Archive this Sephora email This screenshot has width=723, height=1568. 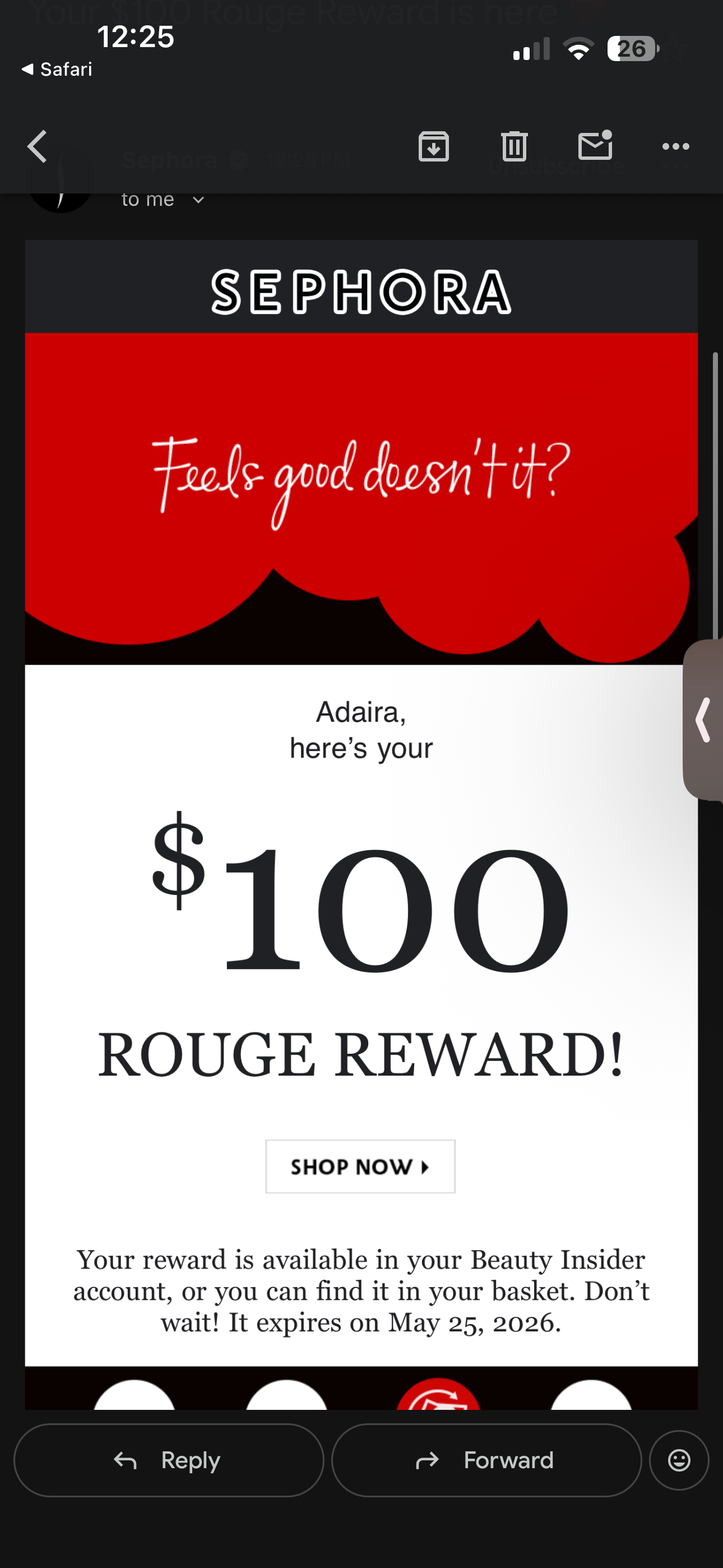(x=433, y=147)
